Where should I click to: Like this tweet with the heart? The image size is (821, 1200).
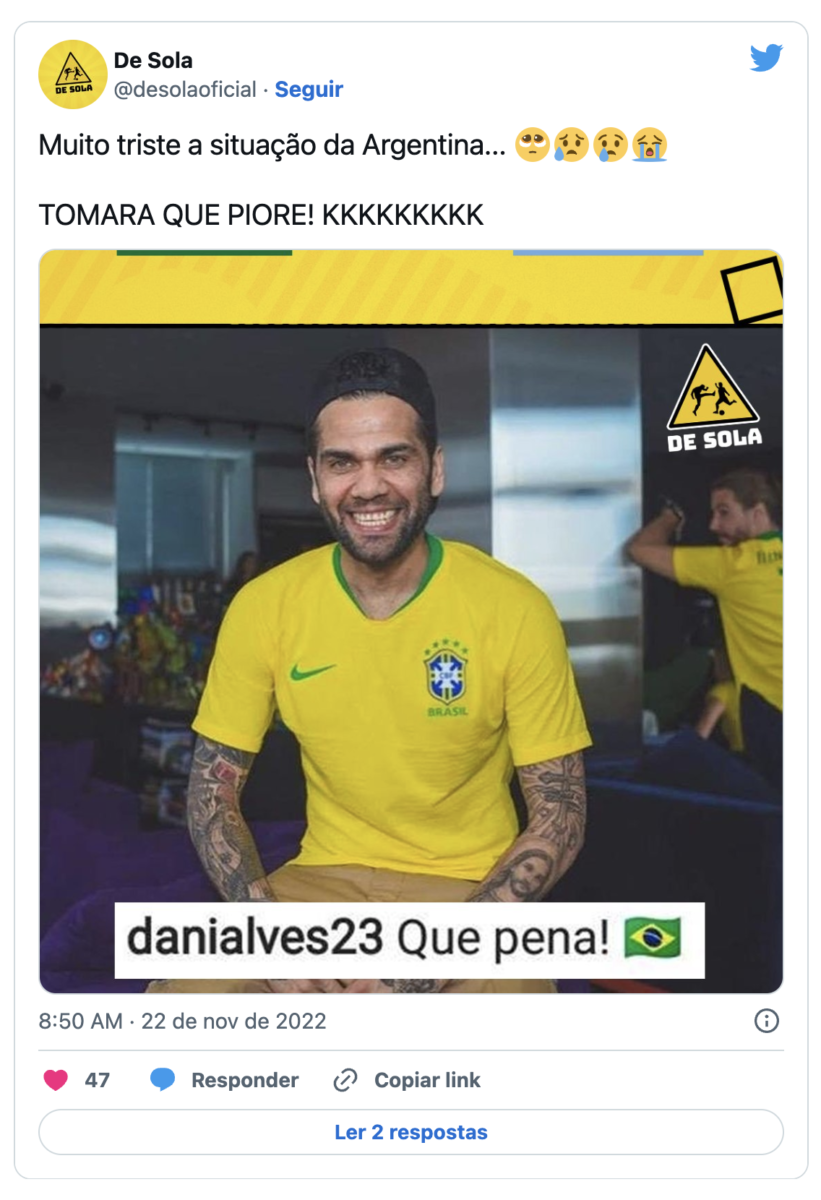click(57, 1080)
